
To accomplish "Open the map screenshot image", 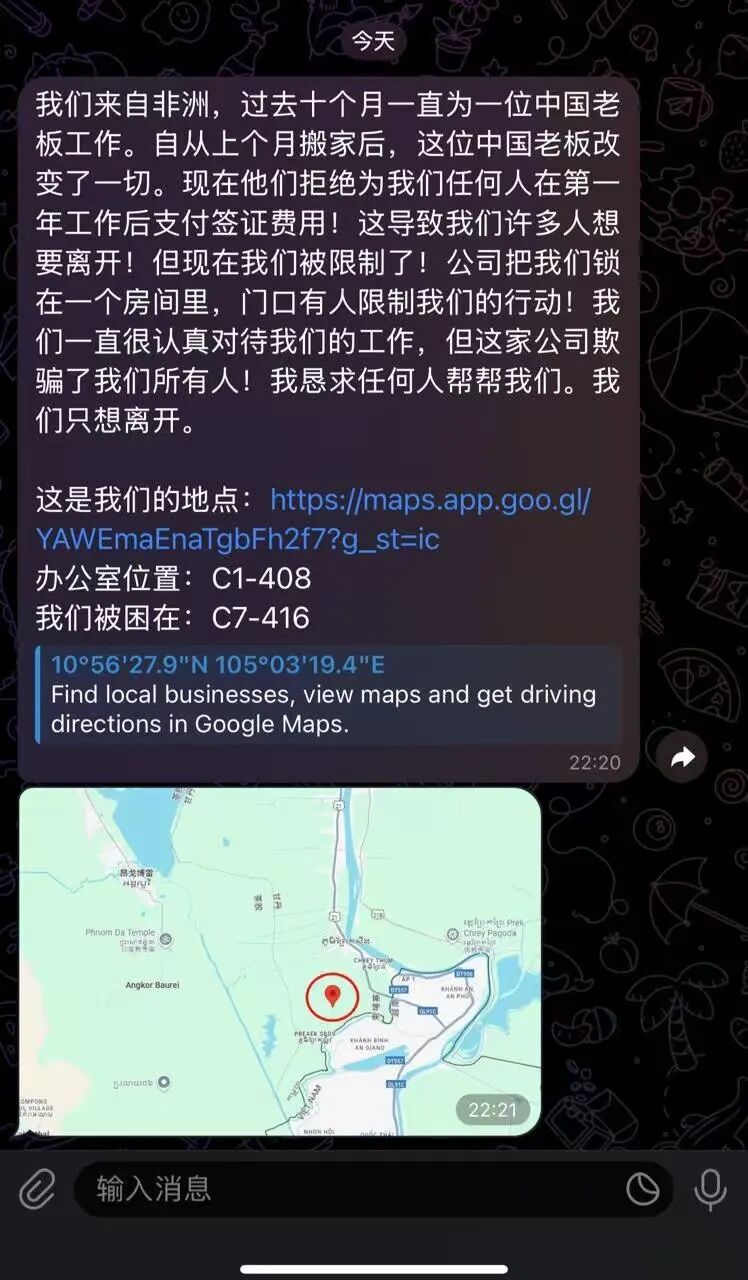I will pyautogui.click(x=280, y=962).
